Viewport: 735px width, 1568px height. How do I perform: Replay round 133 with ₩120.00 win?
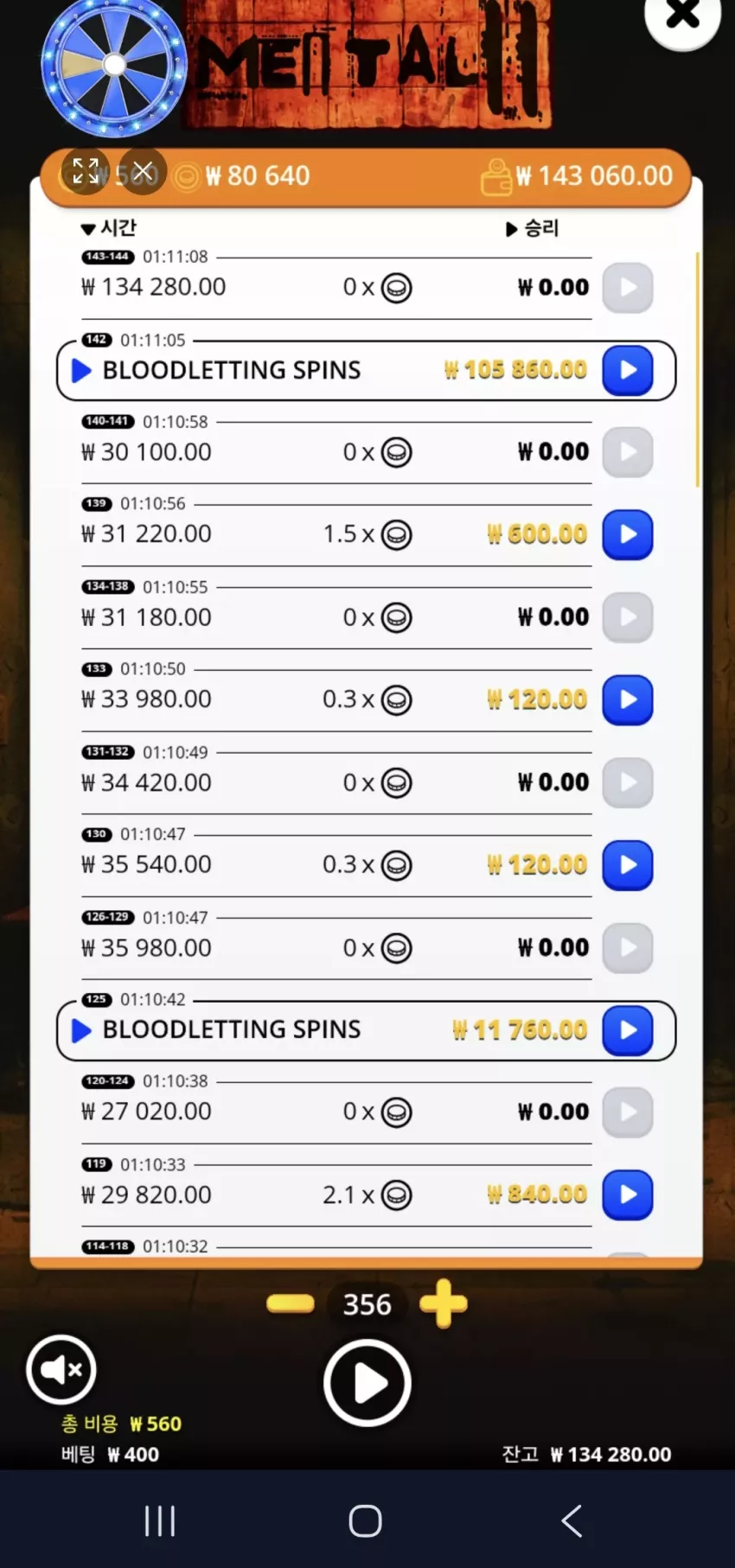(x=628, y=700)
